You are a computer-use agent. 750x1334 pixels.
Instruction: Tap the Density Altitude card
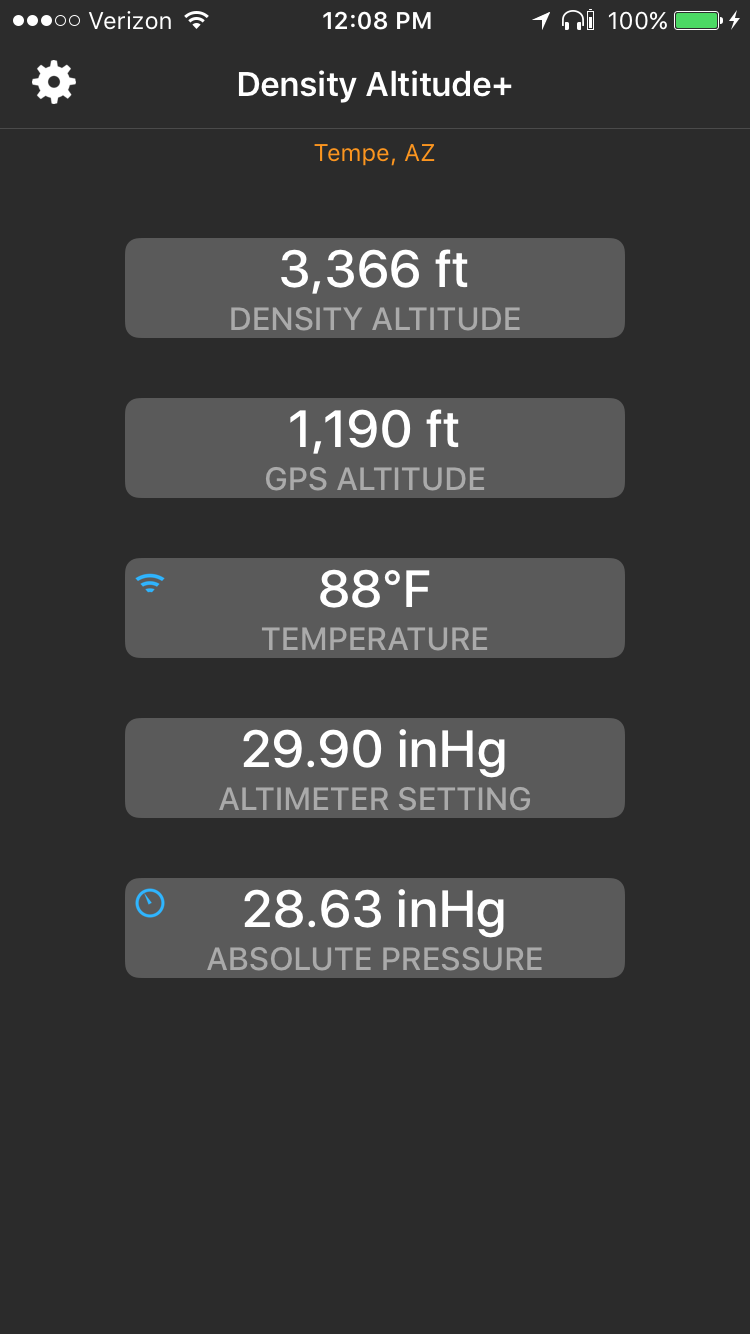[375, 288]
